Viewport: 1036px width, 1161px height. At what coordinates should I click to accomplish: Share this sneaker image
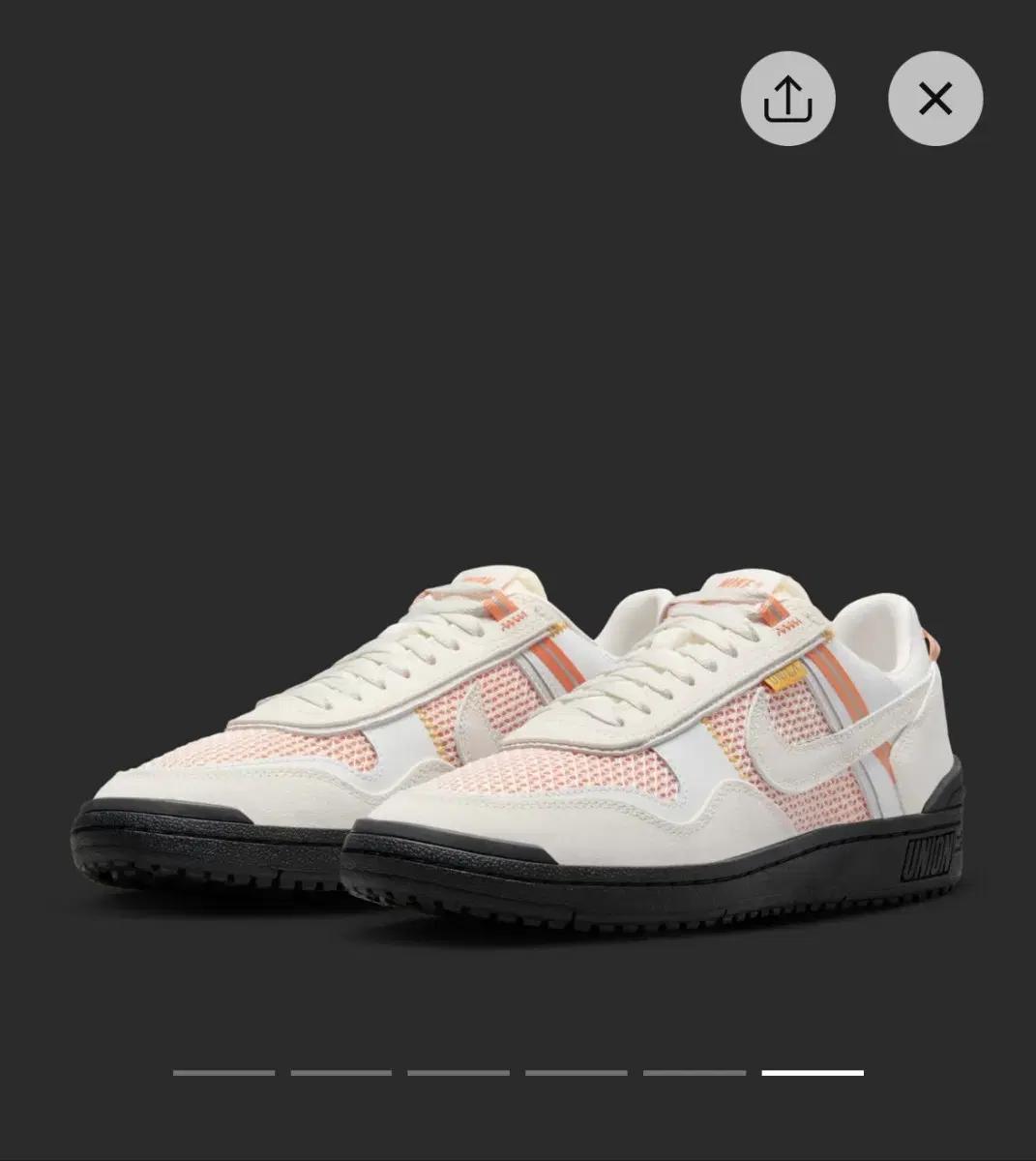[787, 99]
